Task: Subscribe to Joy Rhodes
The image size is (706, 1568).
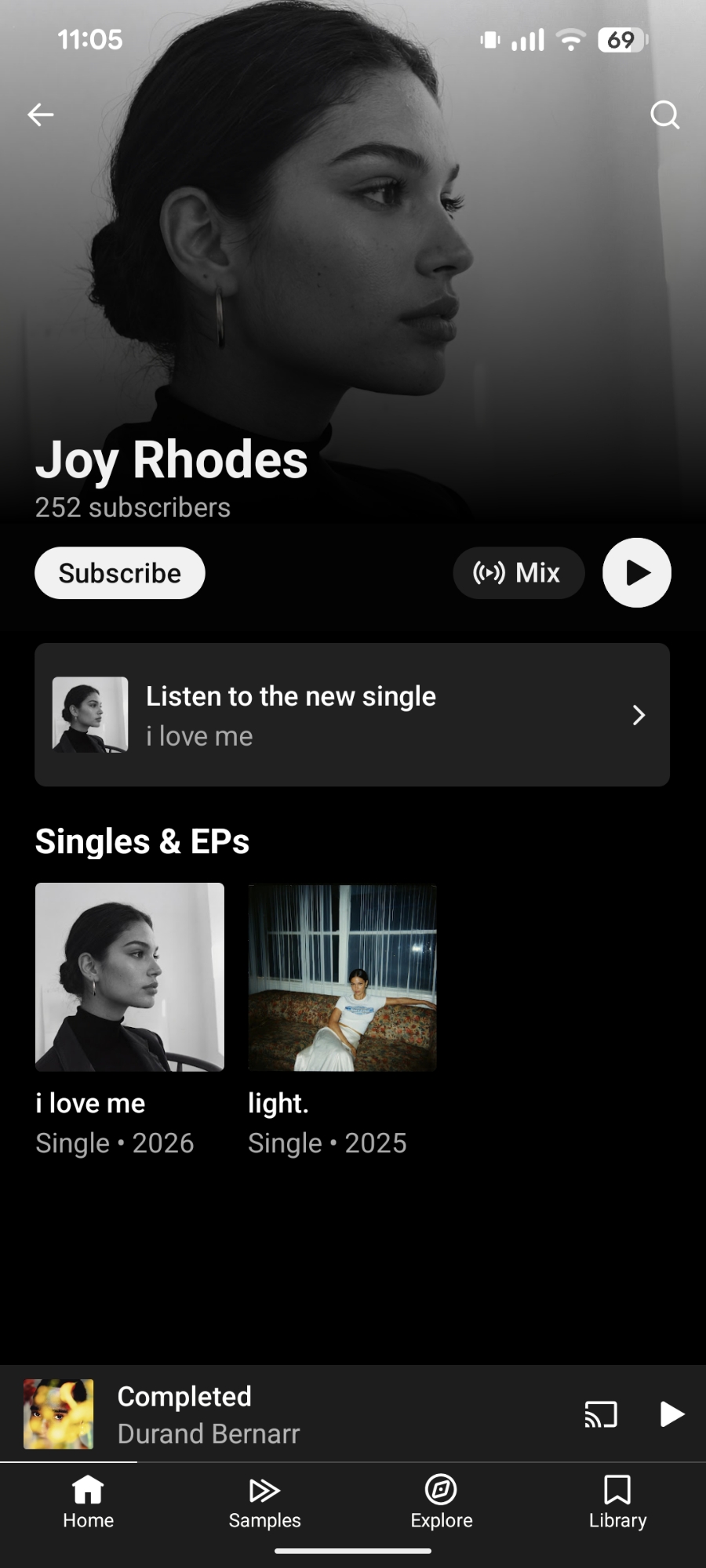Action: [120, 573]
